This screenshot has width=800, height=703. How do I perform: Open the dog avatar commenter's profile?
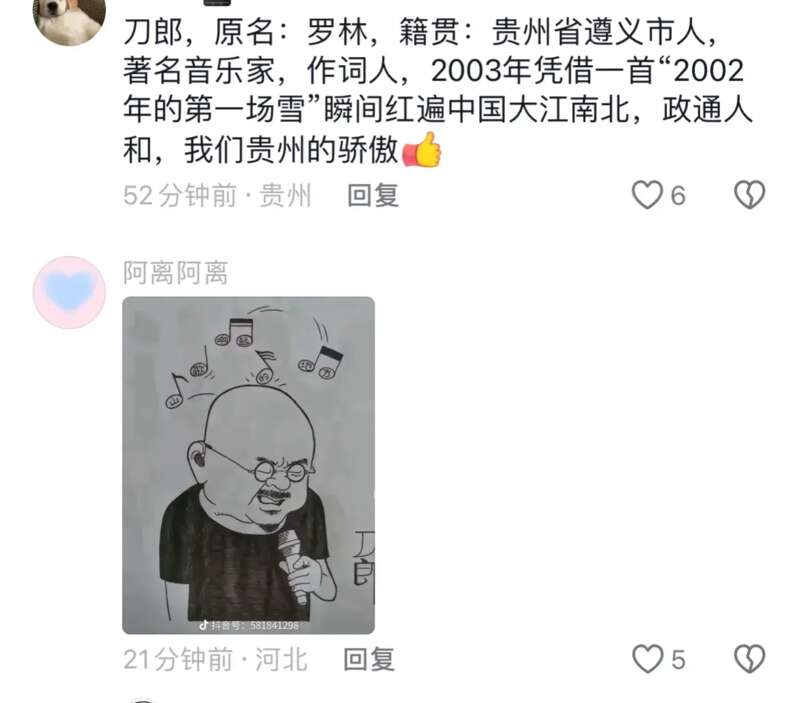point(69,18)
